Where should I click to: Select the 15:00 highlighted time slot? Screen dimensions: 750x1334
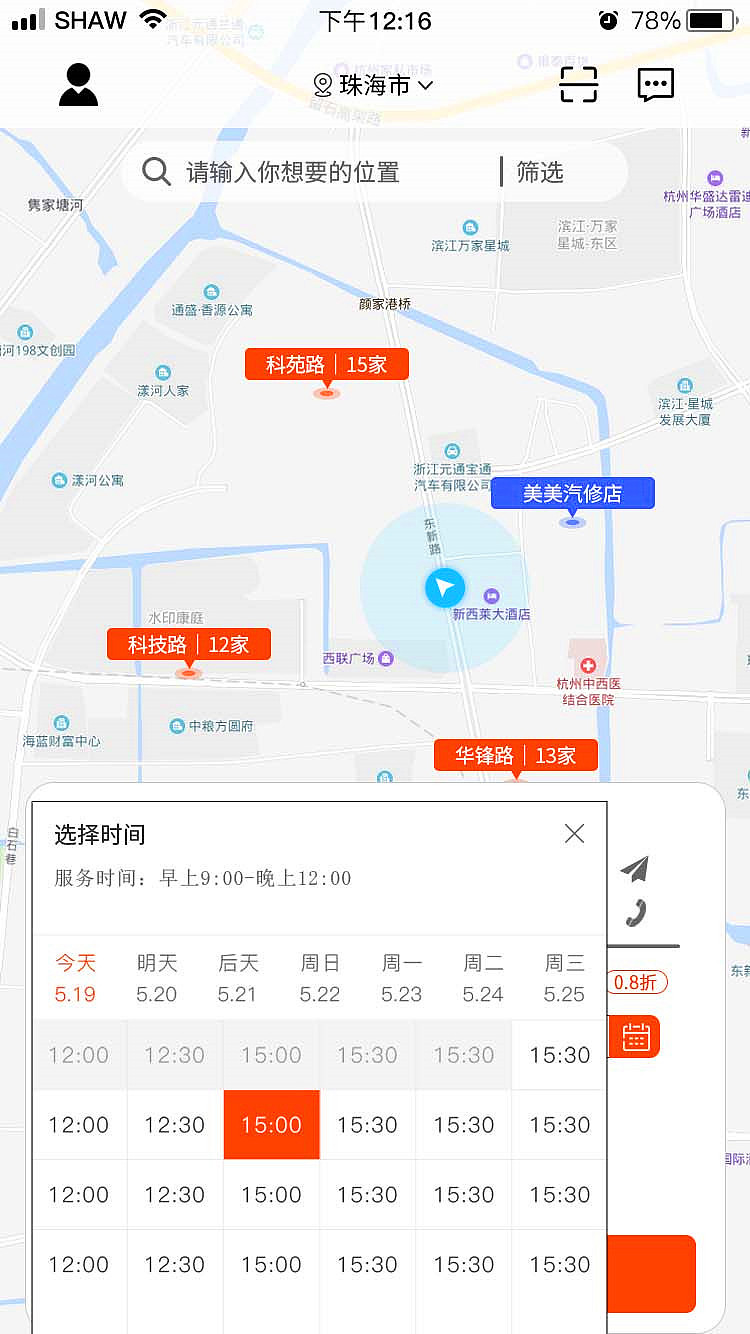click(271, 1124)
